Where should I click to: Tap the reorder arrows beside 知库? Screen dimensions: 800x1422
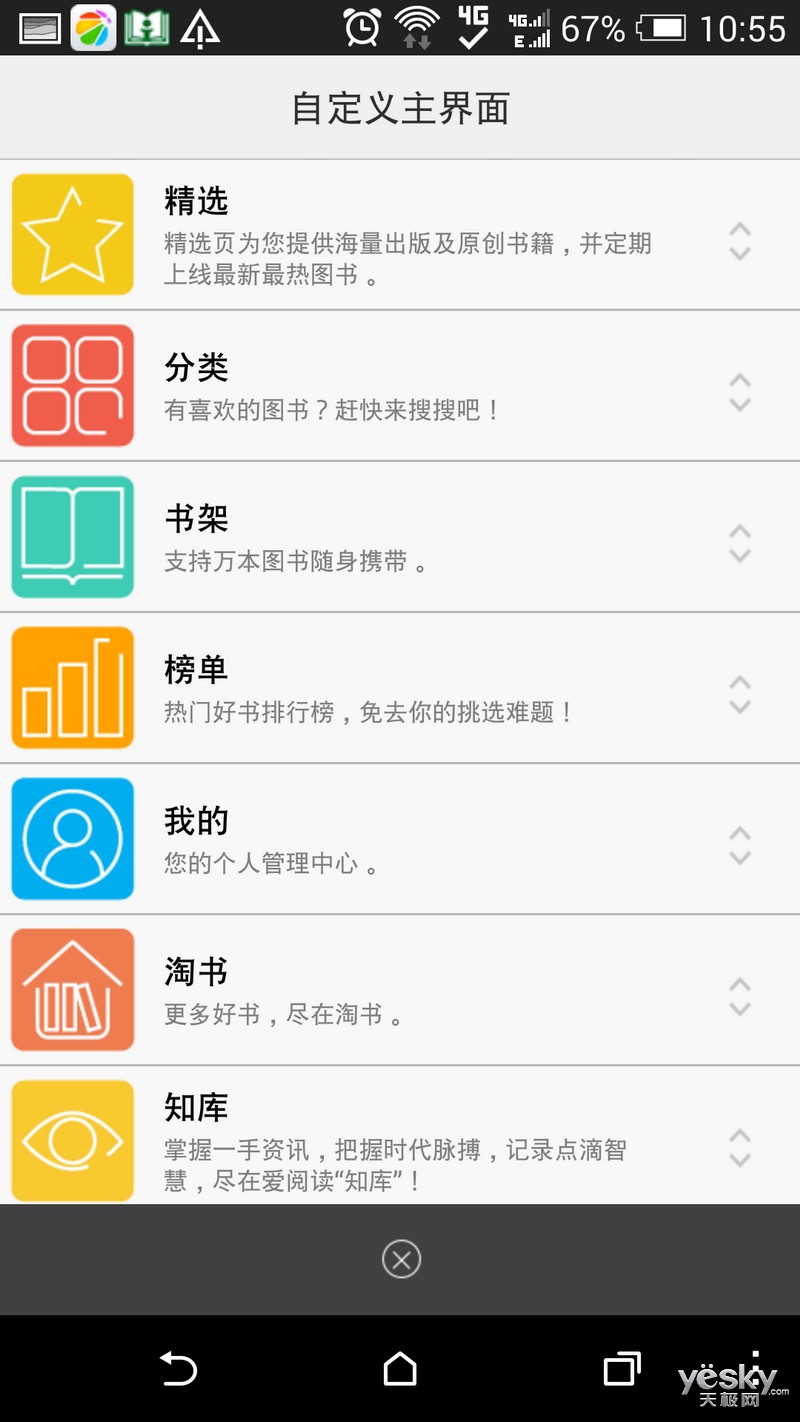point(740,1148)
